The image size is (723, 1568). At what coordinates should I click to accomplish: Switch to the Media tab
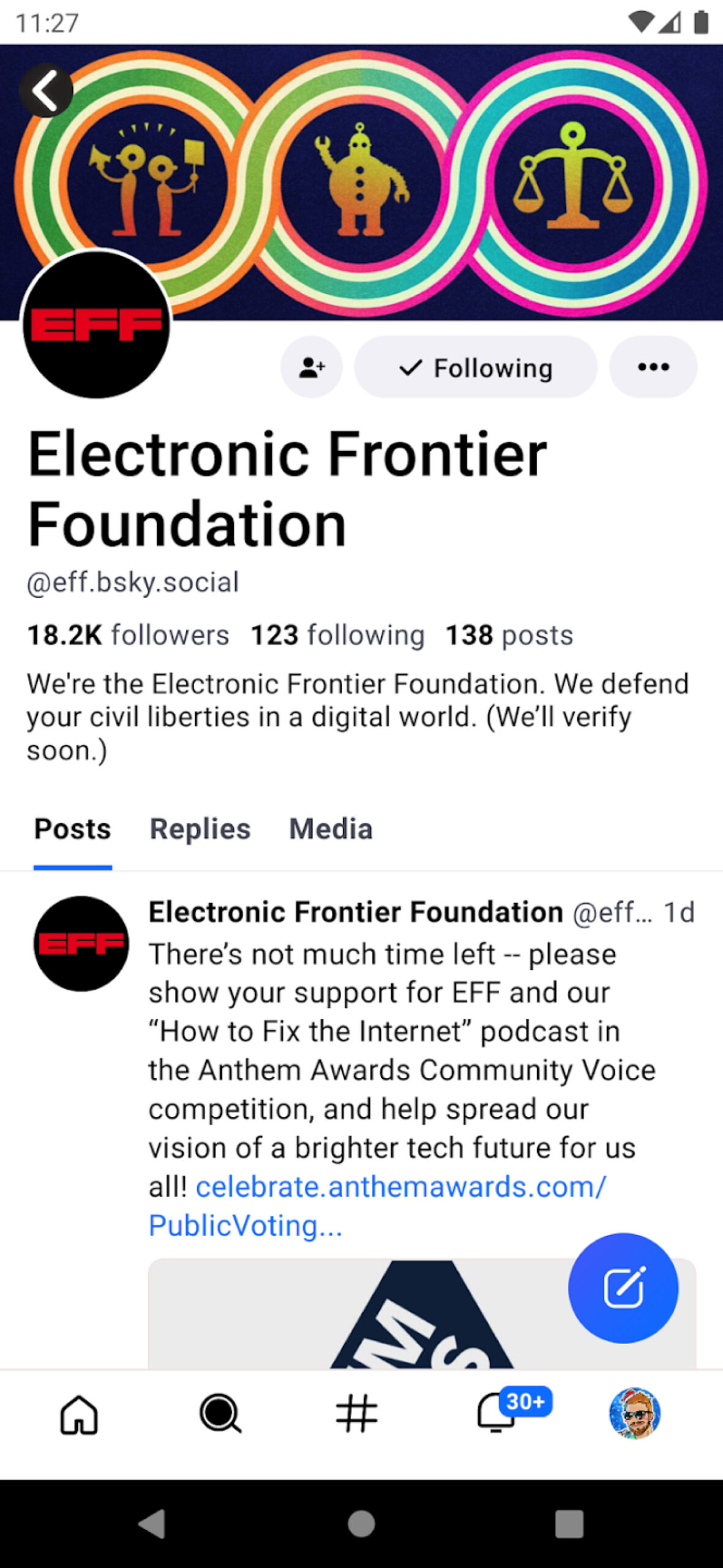(x=331, y=829)
